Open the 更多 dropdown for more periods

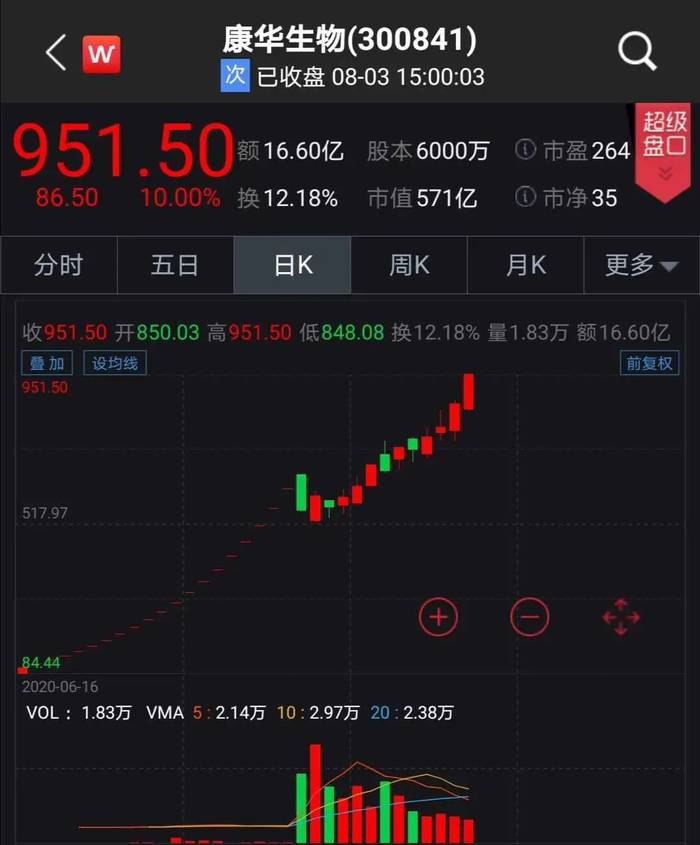(x=641, y=265)
